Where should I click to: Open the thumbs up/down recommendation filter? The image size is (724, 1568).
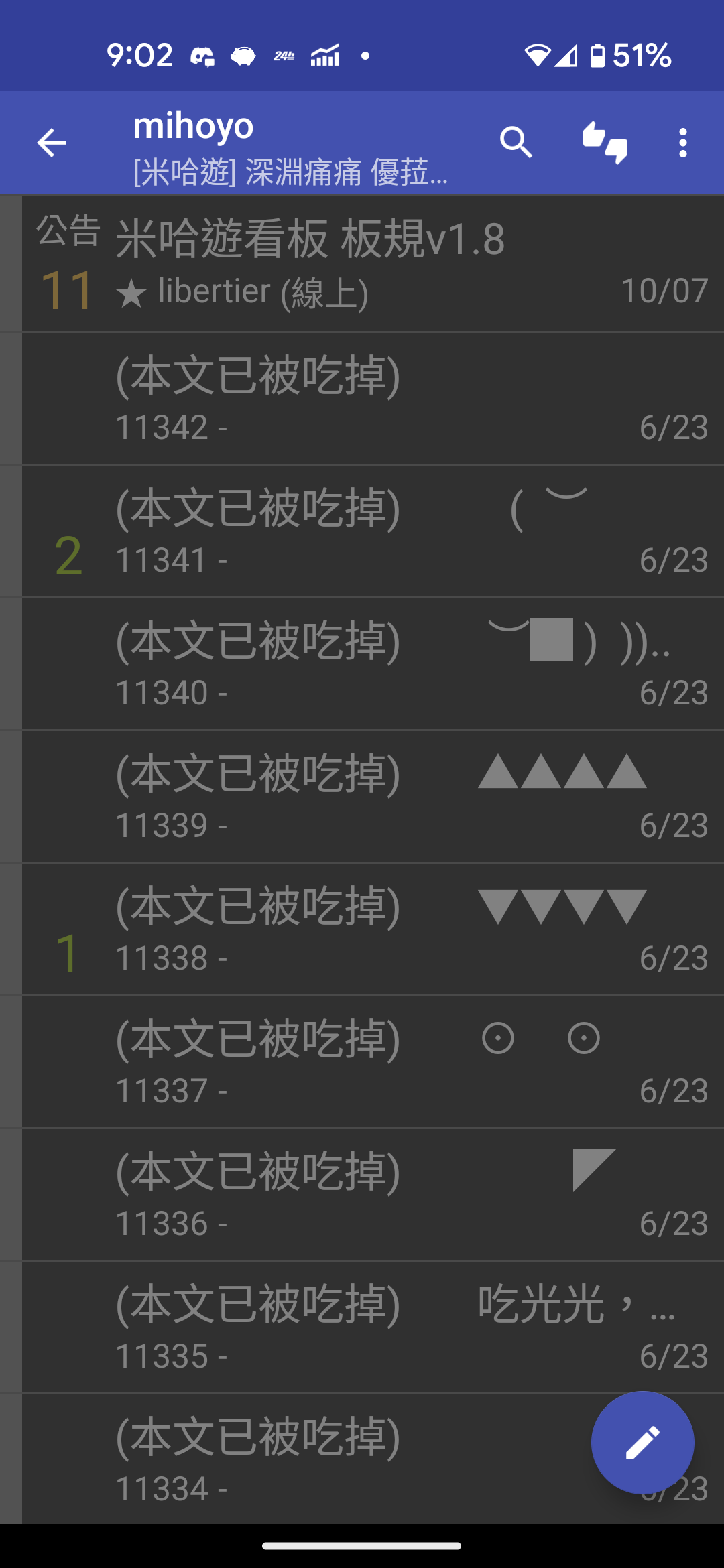(605, 143)
